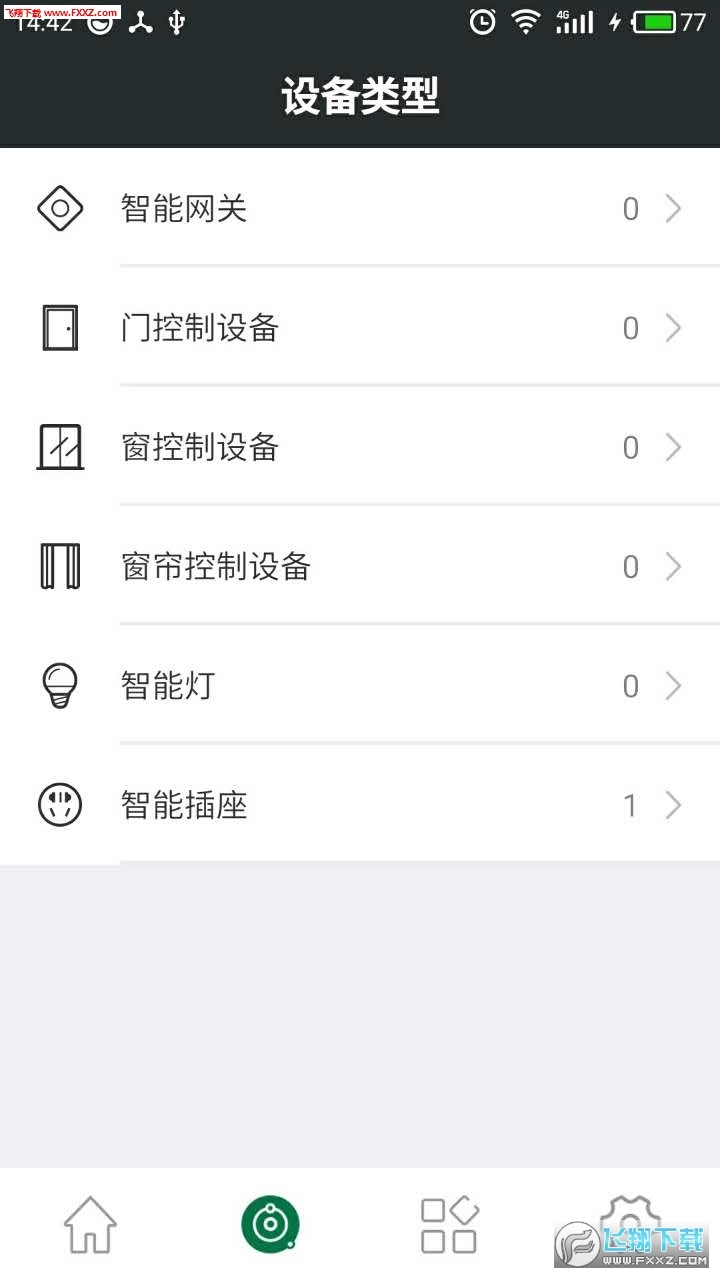Click the 智能灯 light bulb icon

(60, 686)
